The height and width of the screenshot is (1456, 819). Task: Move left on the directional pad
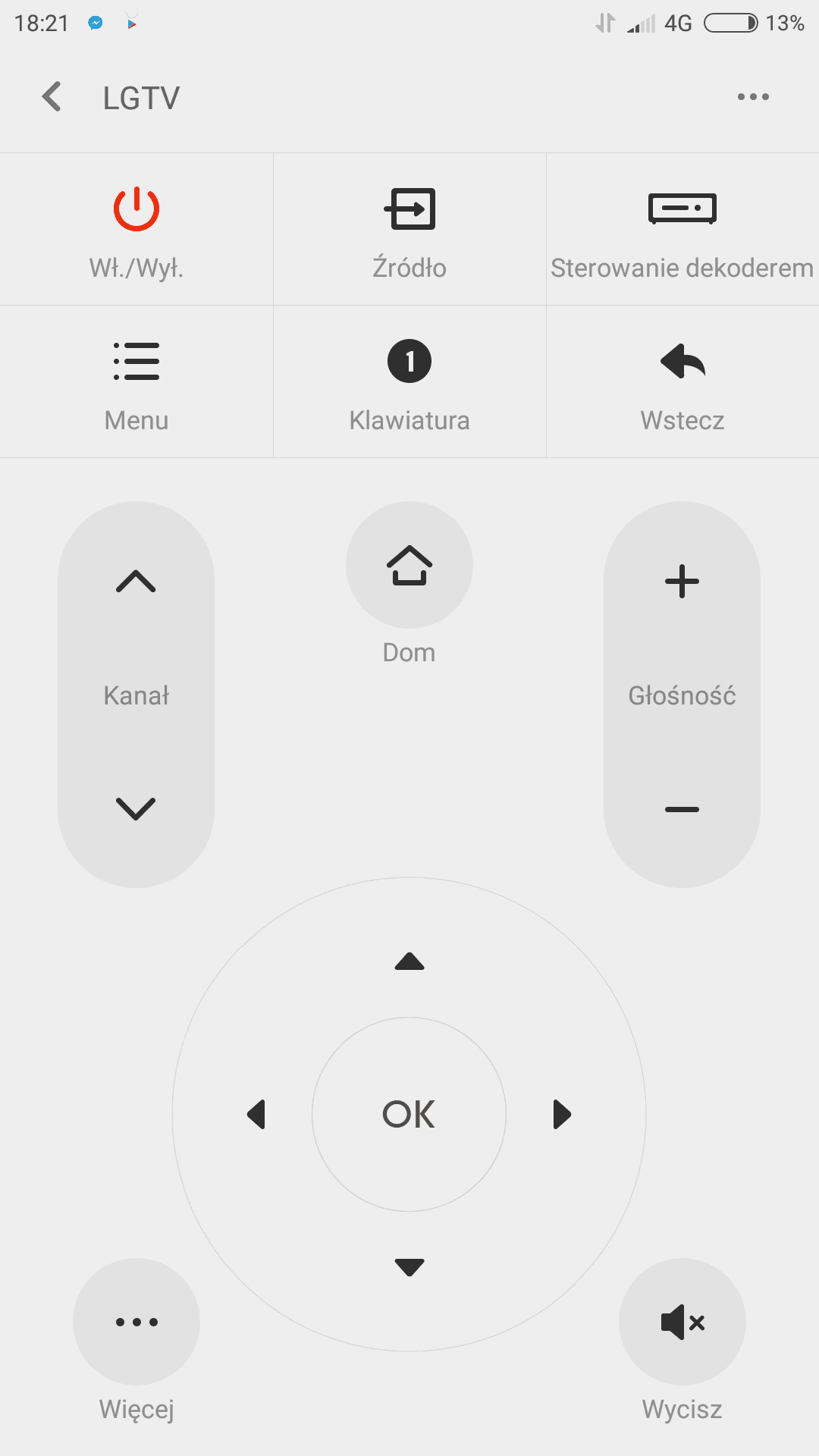(256, 1115)
